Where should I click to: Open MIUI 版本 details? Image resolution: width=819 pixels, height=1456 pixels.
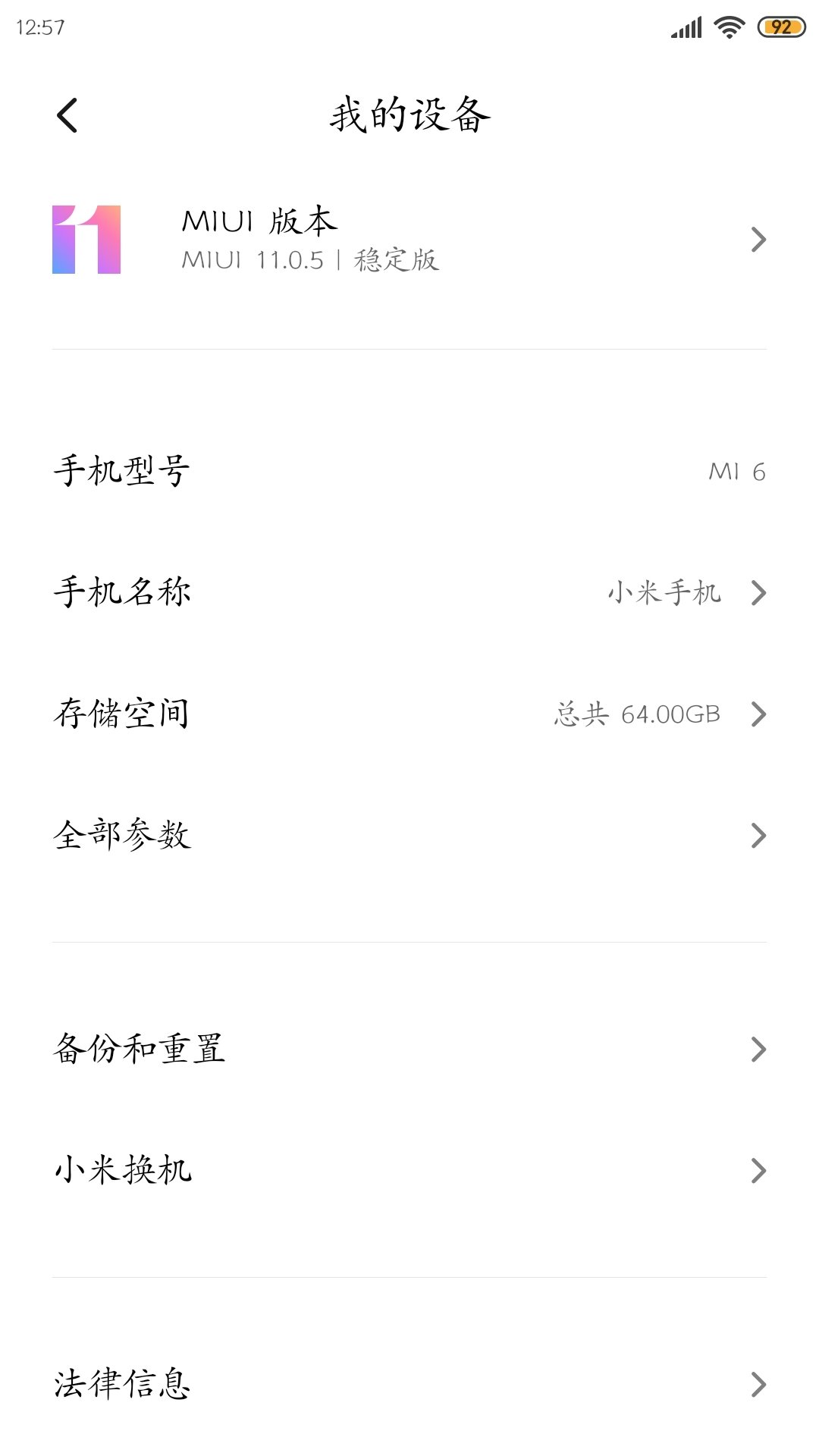click(x=409, y=240)
